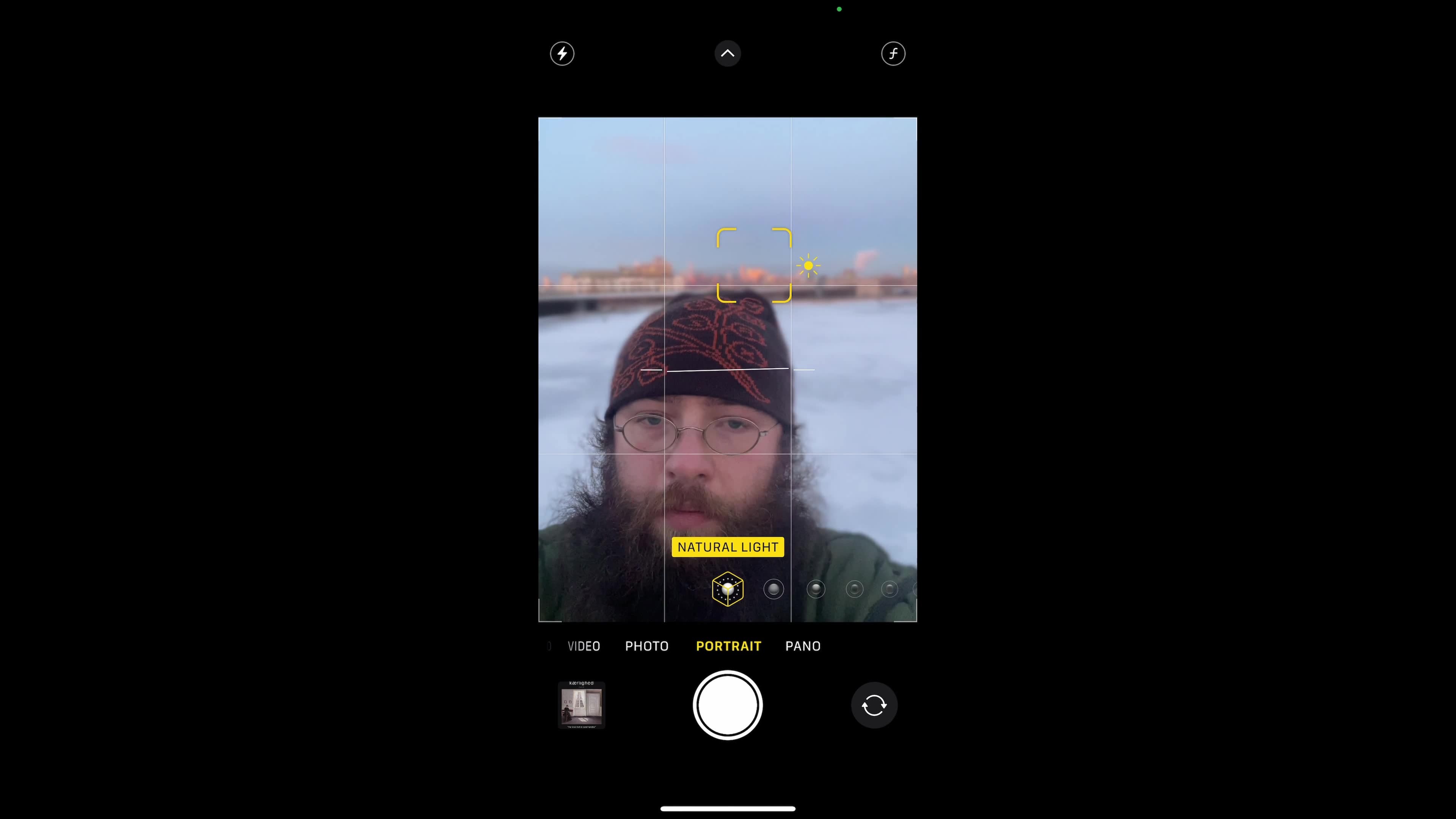Open the last photo thumbnail
Viewport: 1456px width, 819px height.
[x=581, y=705]
